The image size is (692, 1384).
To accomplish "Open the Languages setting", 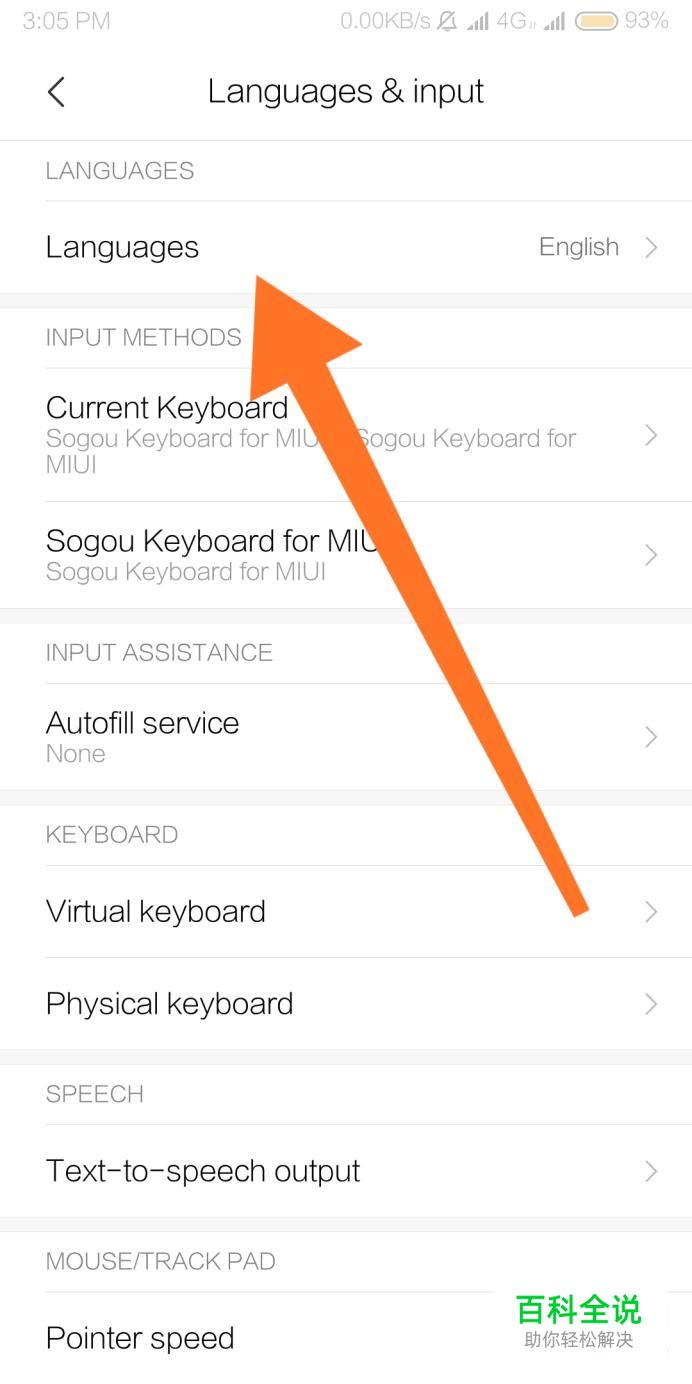I will point(346,247).
